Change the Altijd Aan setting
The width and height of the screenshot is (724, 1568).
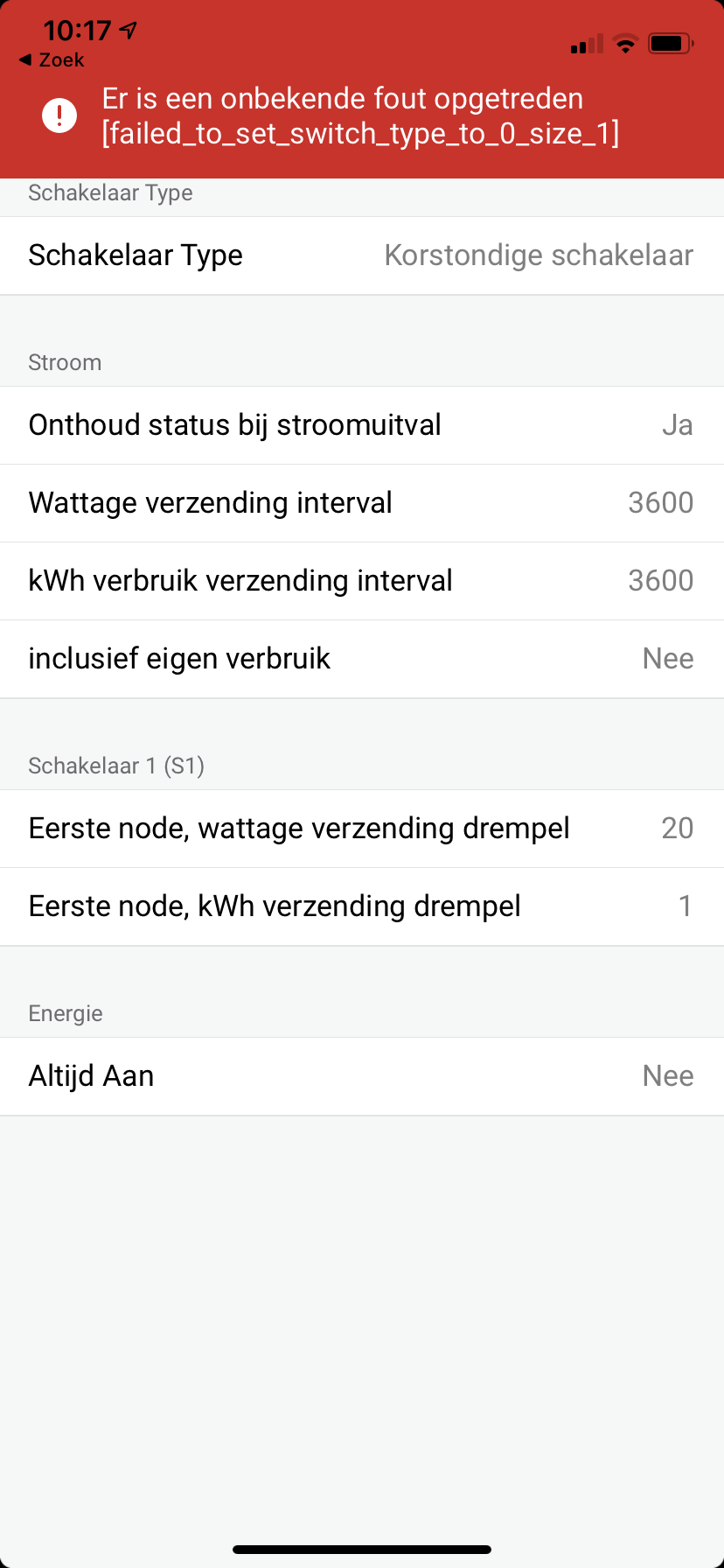pos(362,1076)
